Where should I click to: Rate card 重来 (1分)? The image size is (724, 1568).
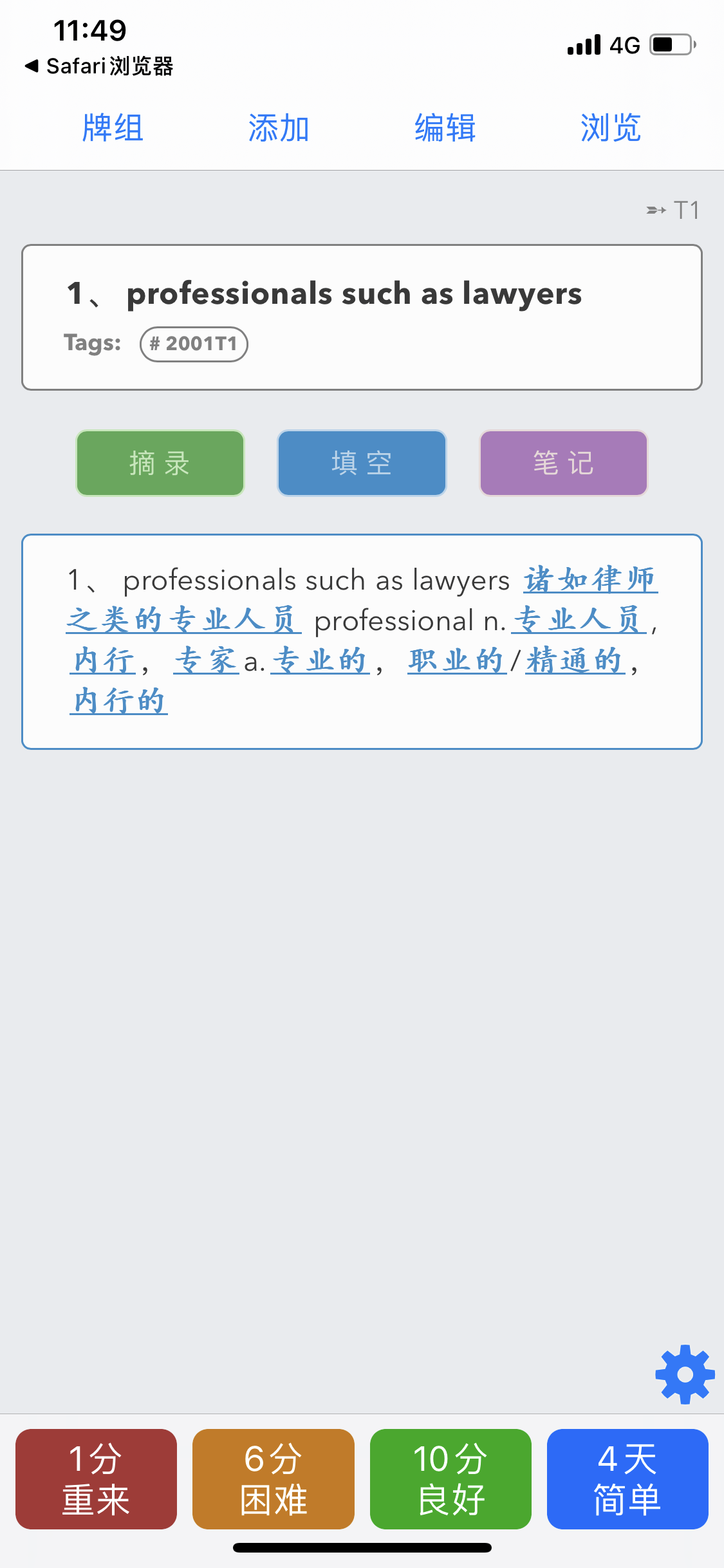[x=96, y=1479]
